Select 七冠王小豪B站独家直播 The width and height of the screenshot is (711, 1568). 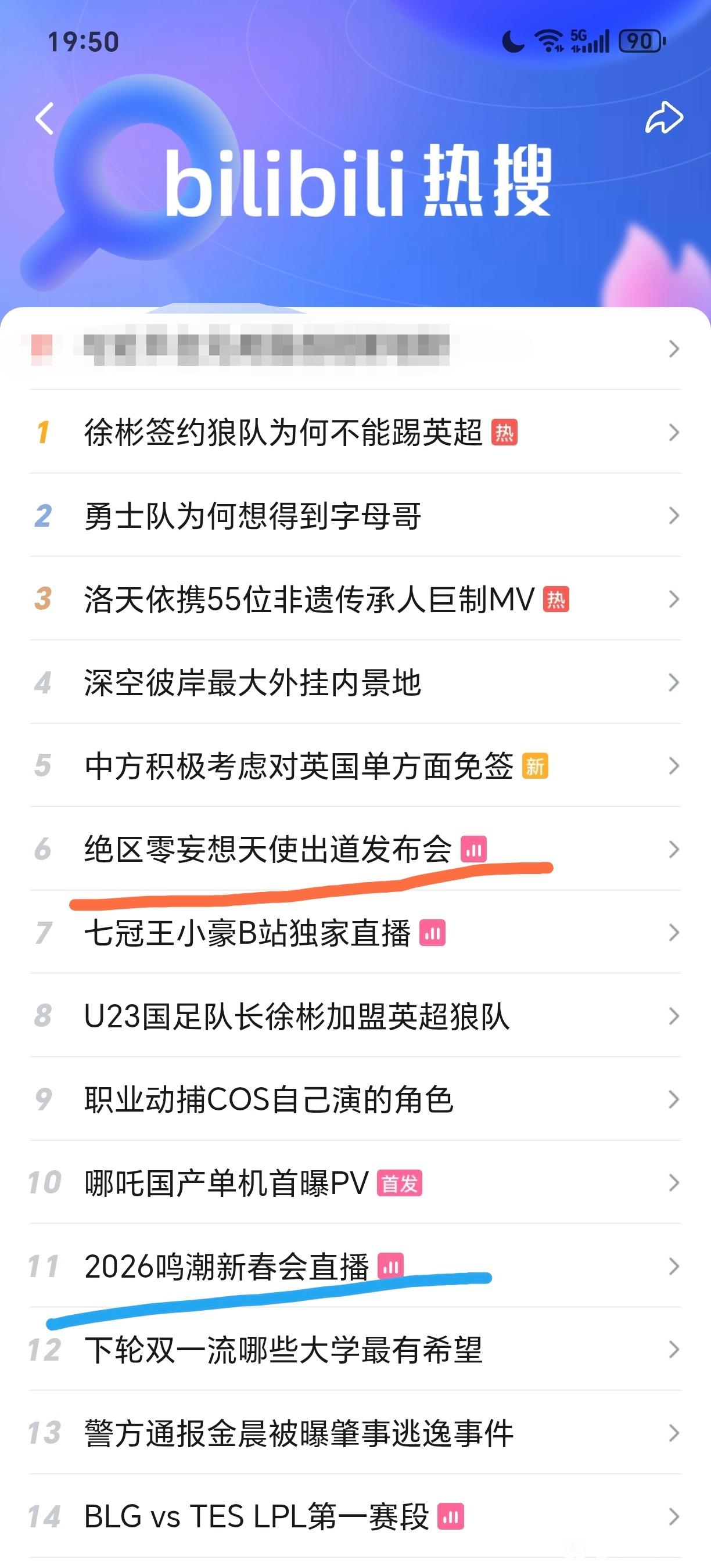(x=247, y=933)
